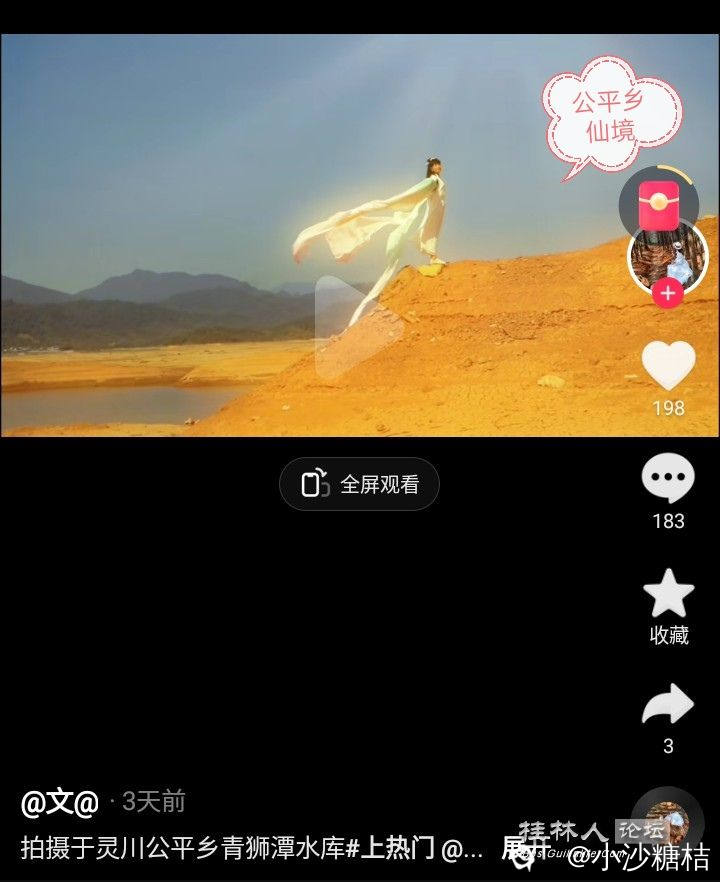Open the comments section

668,480
